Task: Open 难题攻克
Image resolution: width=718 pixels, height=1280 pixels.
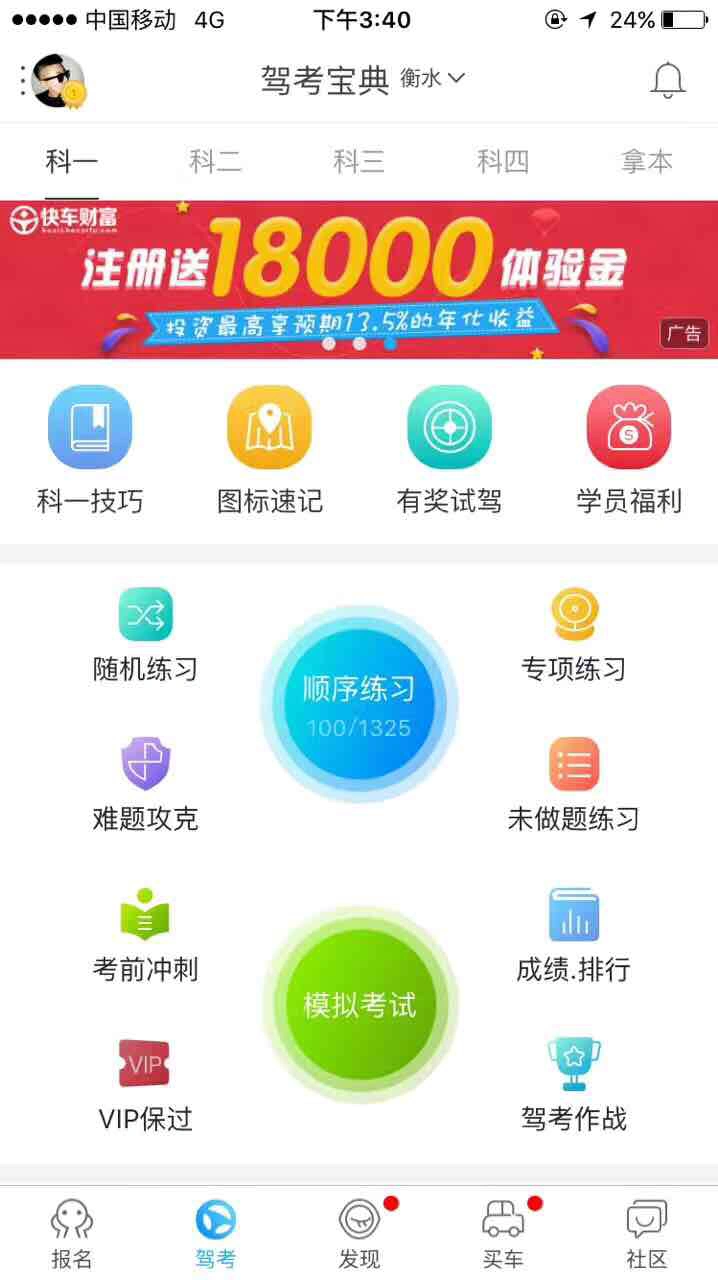Action: (145, 786)
